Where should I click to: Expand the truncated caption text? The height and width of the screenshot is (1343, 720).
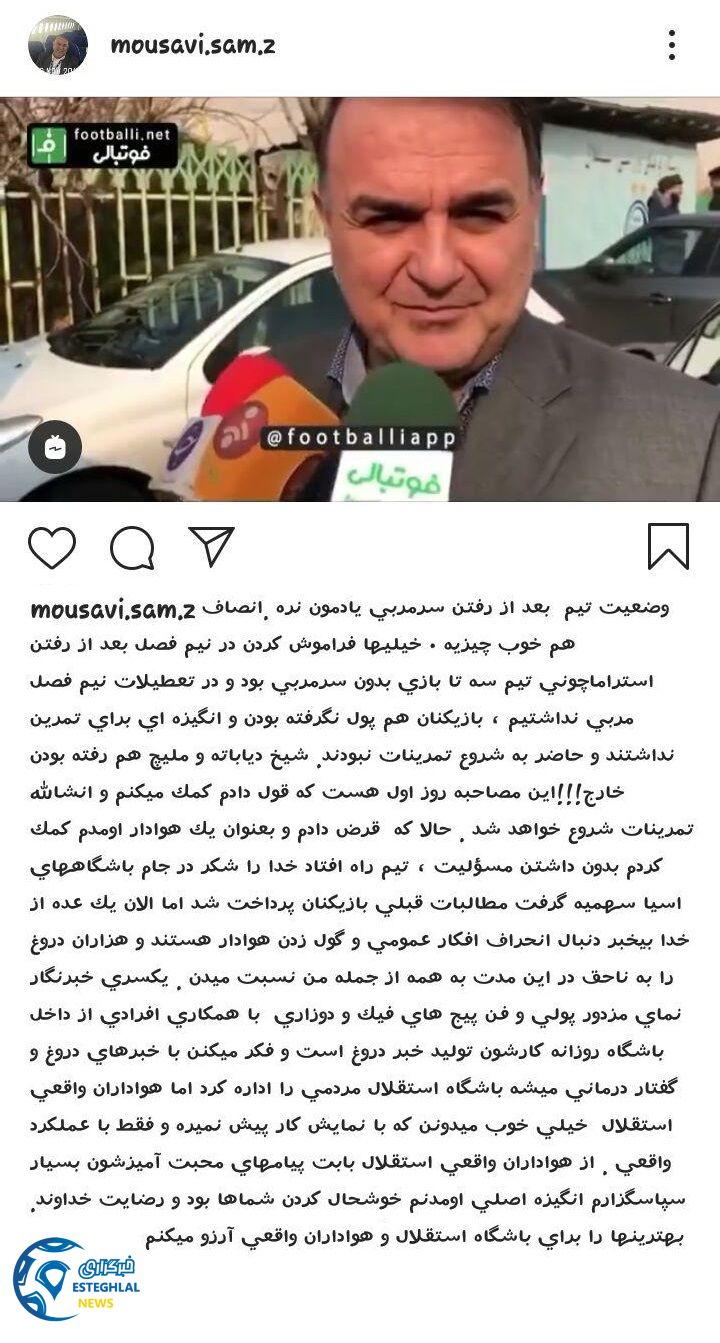[360, 900]
